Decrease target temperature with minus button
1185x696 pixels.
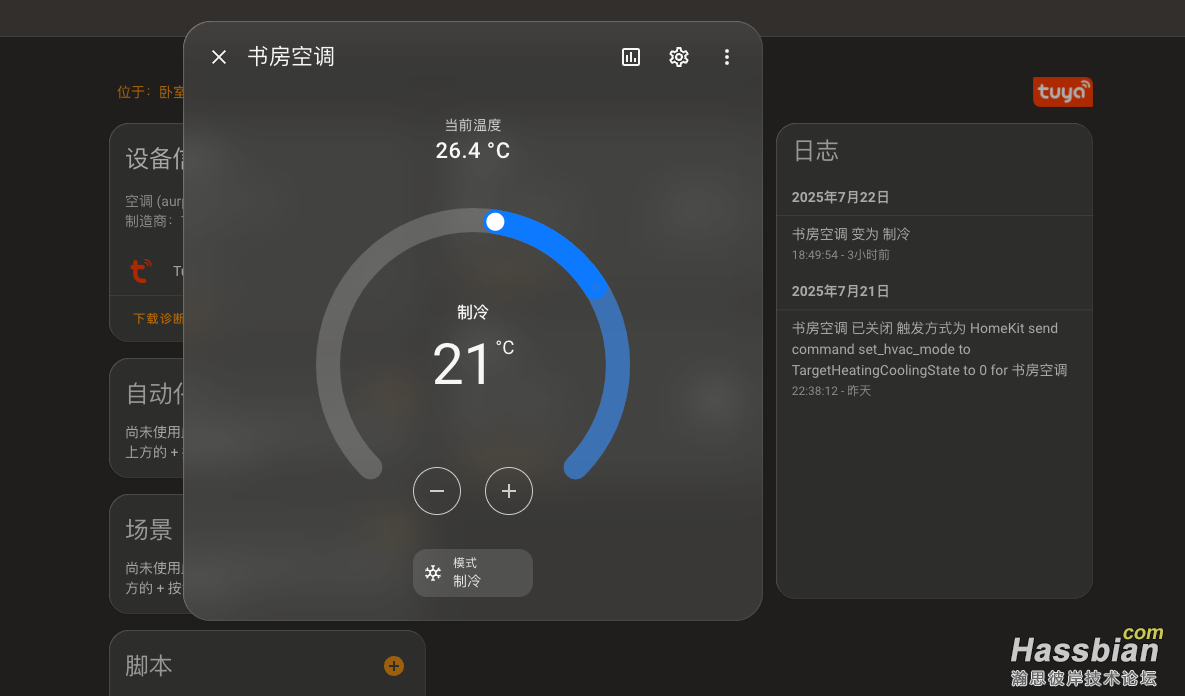tap(437, 491)
